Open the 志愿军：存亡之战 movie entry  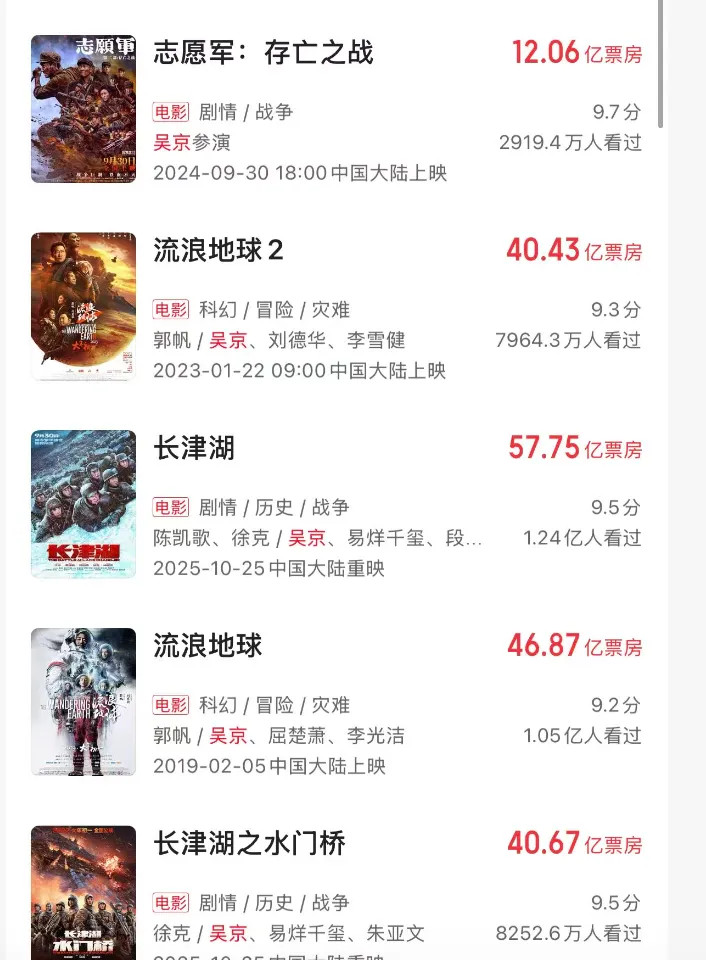click(263, 53)
